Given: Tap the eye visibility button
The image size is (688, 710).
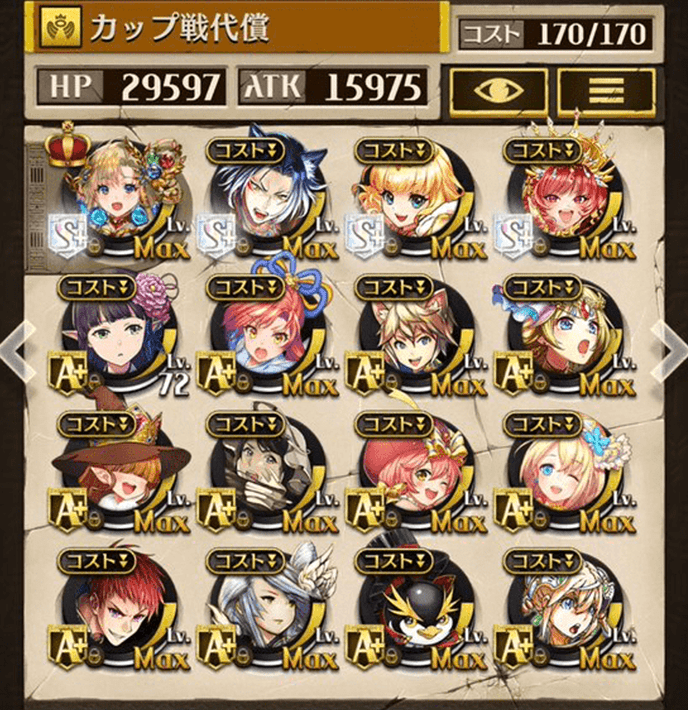Looking at the screenshot, I should tap(497, 90).
